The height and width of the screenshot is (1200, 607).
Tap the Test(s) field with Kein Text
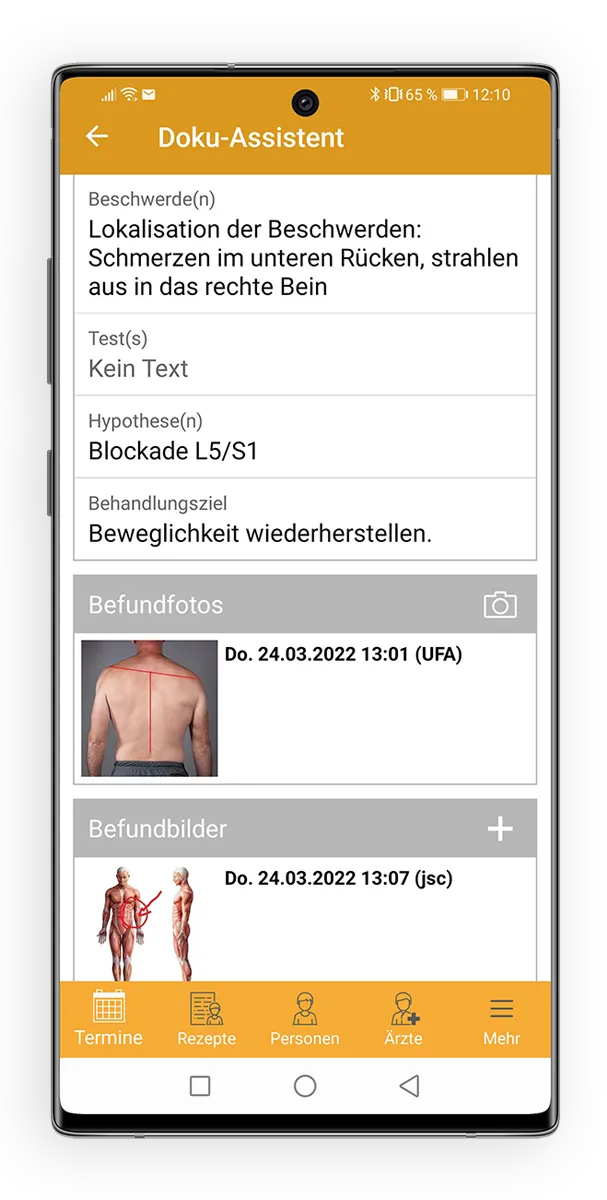pos(304,356)
